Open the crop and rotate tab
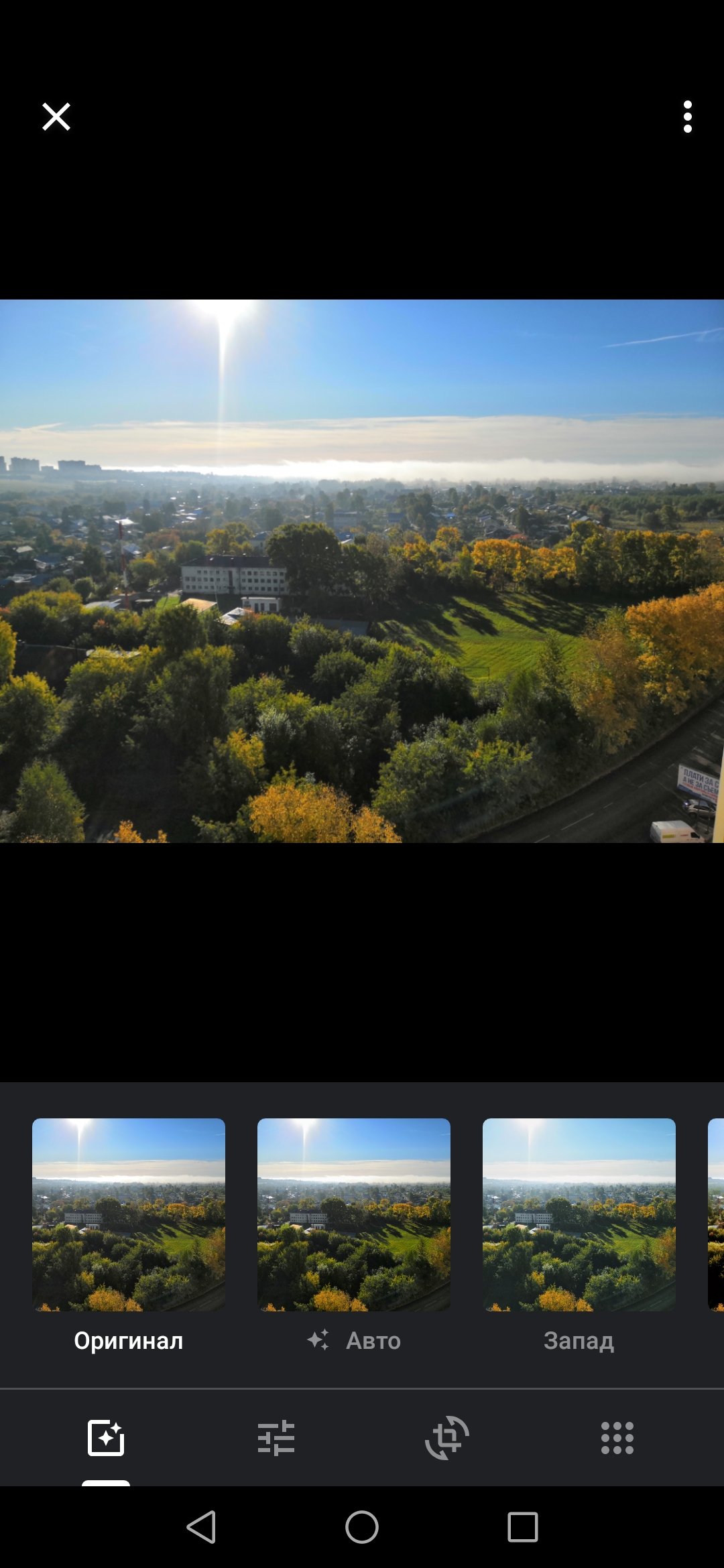The height and width of the screenshot is (1568, 724). click(x=446, y=1438)
